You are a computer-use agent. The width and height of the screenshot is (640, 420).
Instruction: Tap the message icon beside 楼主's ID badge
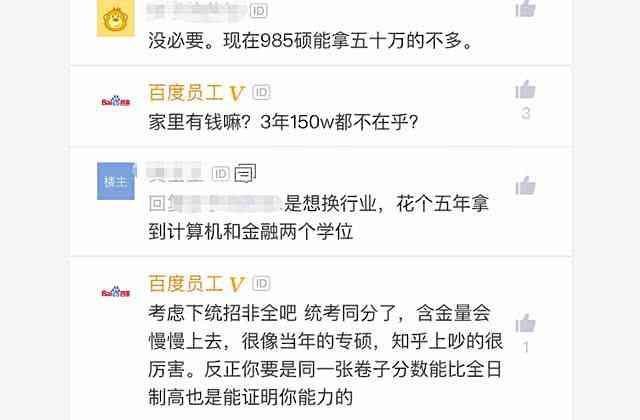pos(245,174)
